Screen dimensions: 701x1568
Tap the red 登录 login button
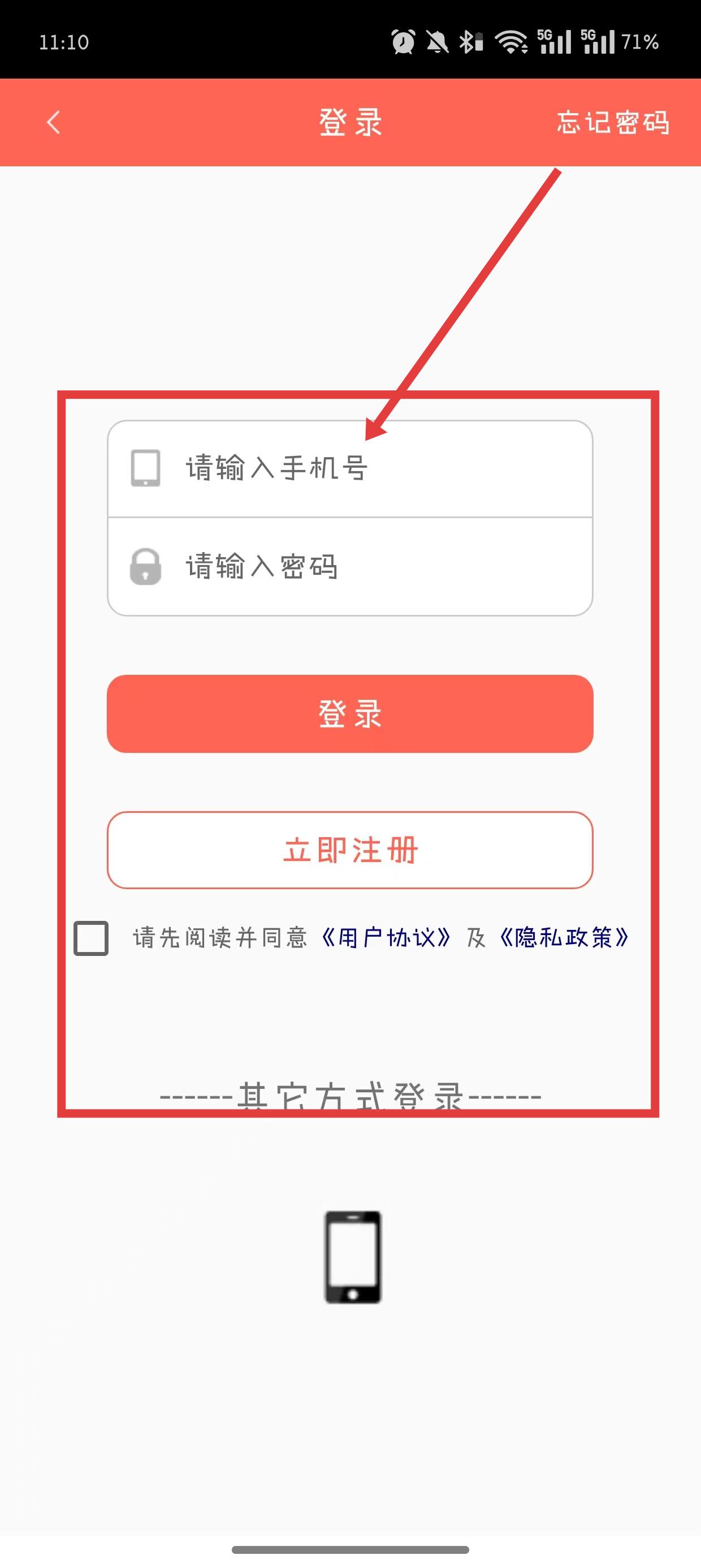click(x=350, y=713)
